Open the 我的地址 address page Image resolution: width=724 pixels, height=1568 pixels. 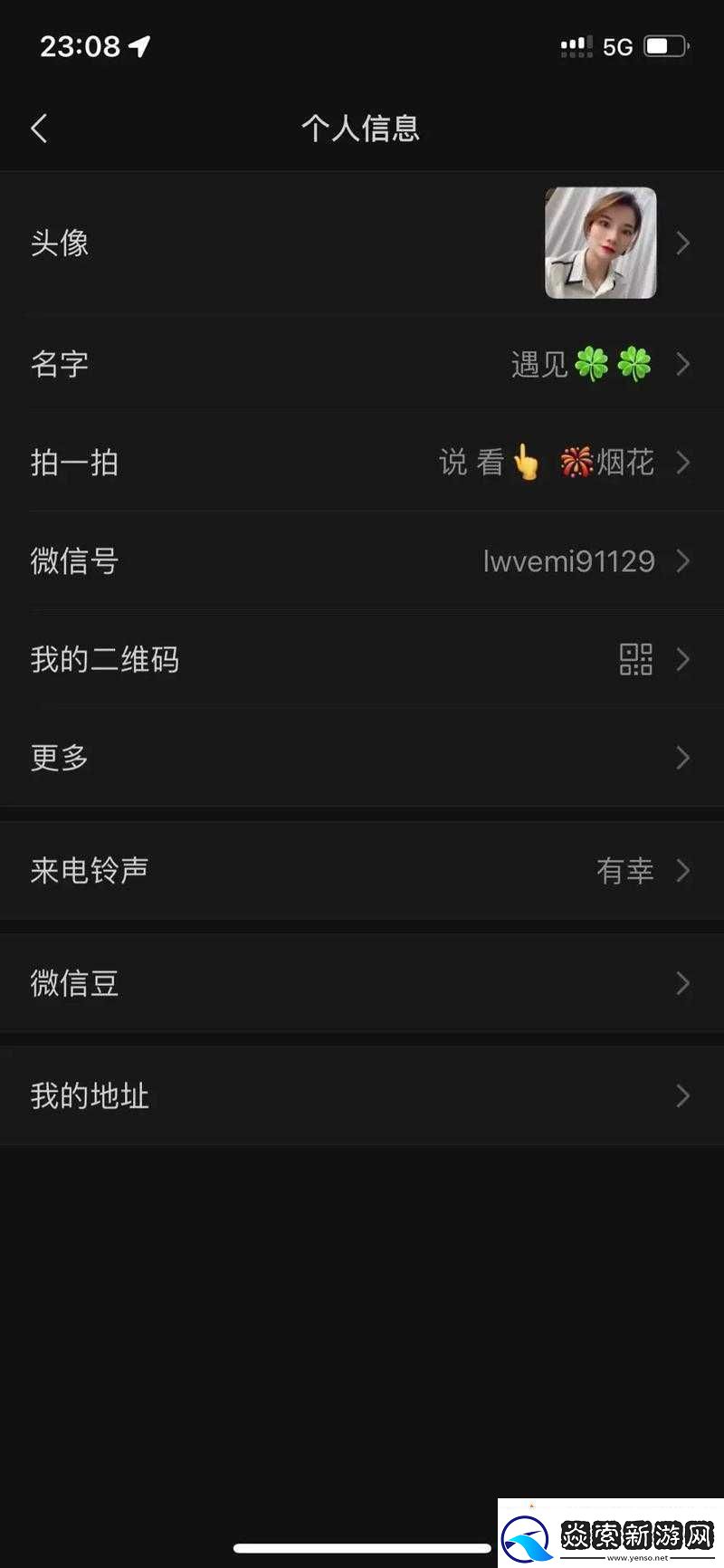362,1096
